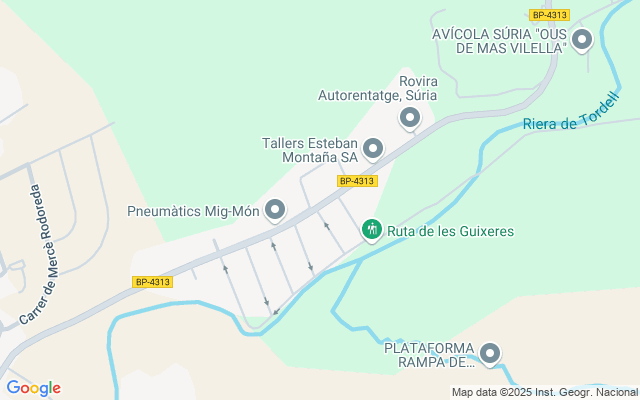
Task: Open the Ruta de les Guixeres marker
Action: coord(372,230)
